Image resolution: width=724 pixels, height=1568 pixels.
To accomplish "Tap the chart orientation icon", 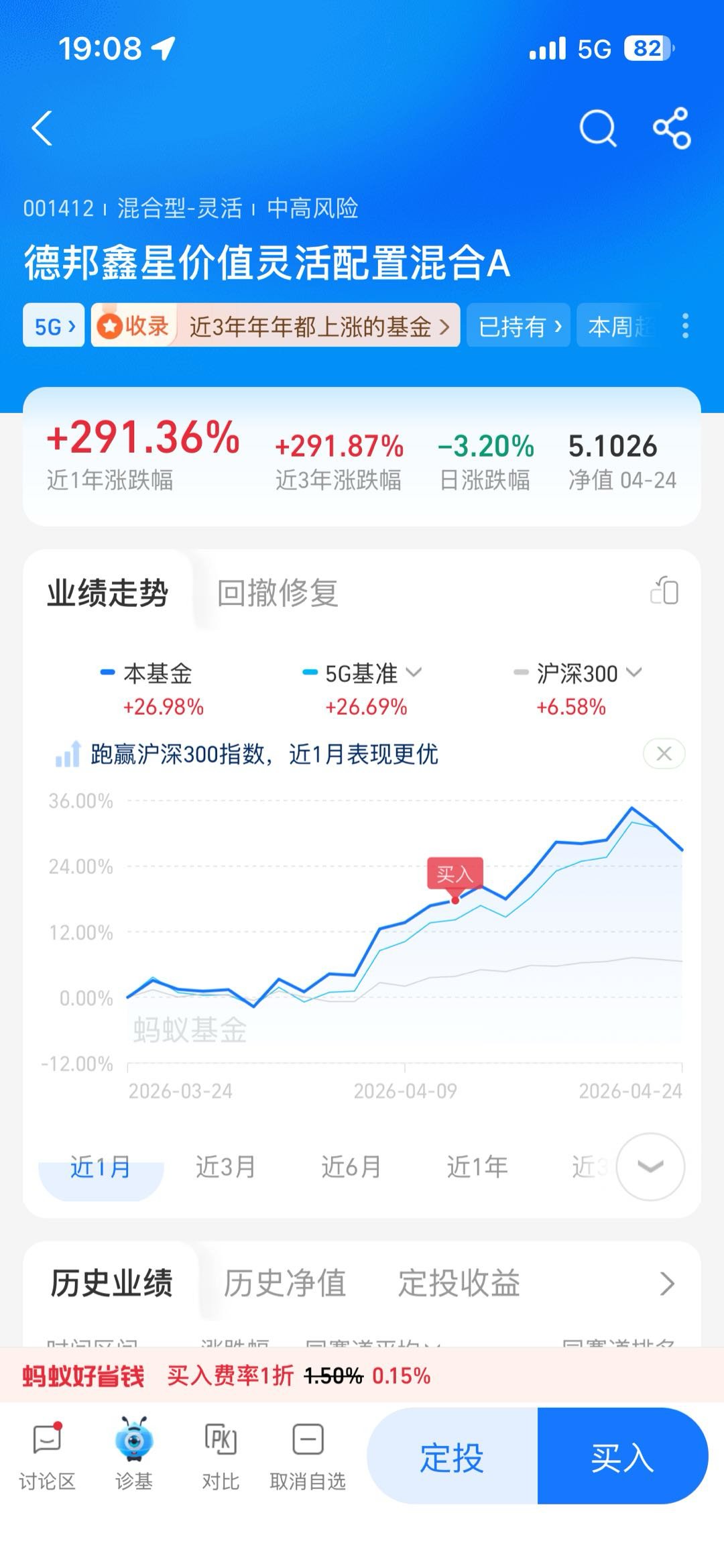I will click(664, 592).
